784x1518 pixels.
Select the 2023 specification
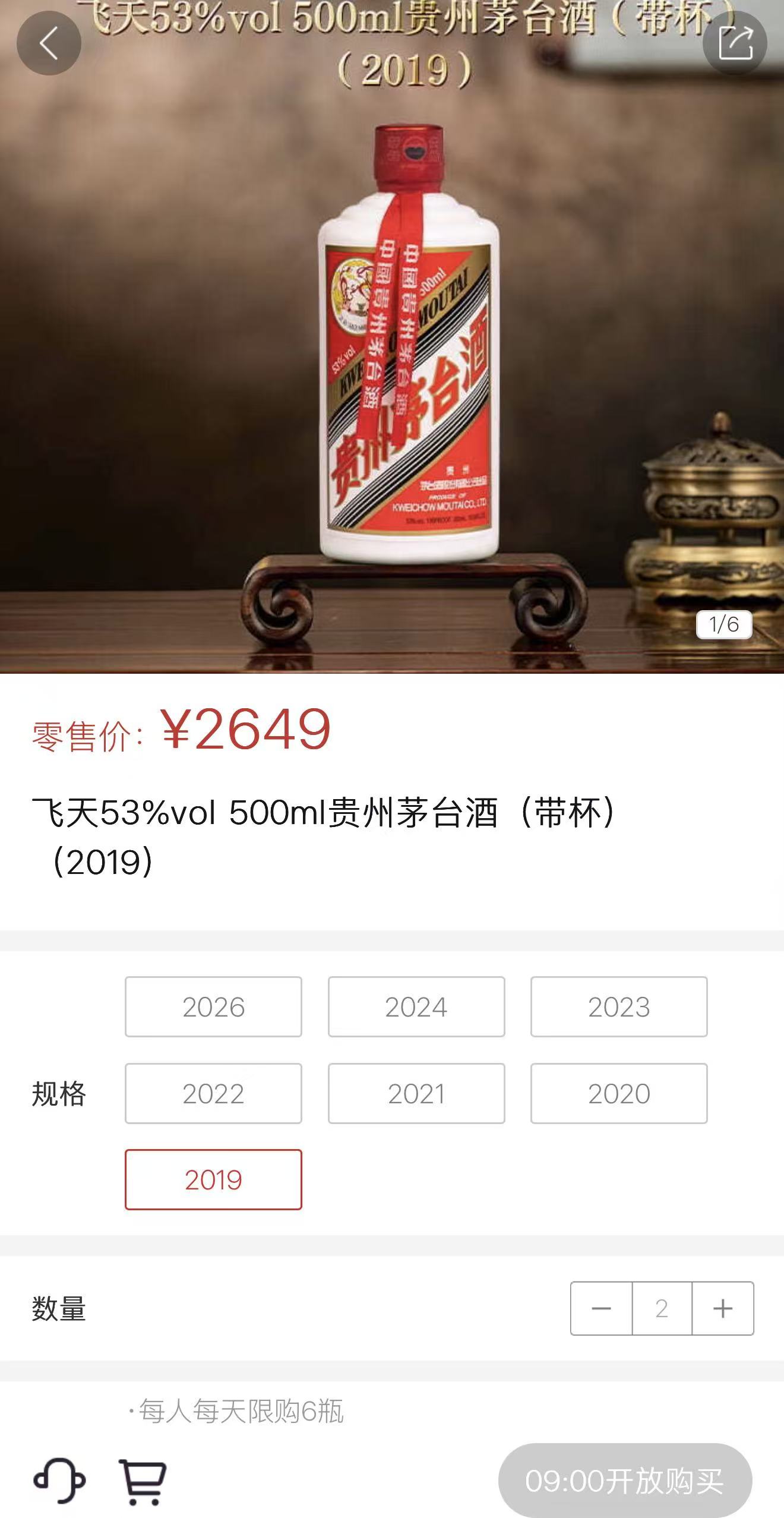click(x=619, y=1007)
